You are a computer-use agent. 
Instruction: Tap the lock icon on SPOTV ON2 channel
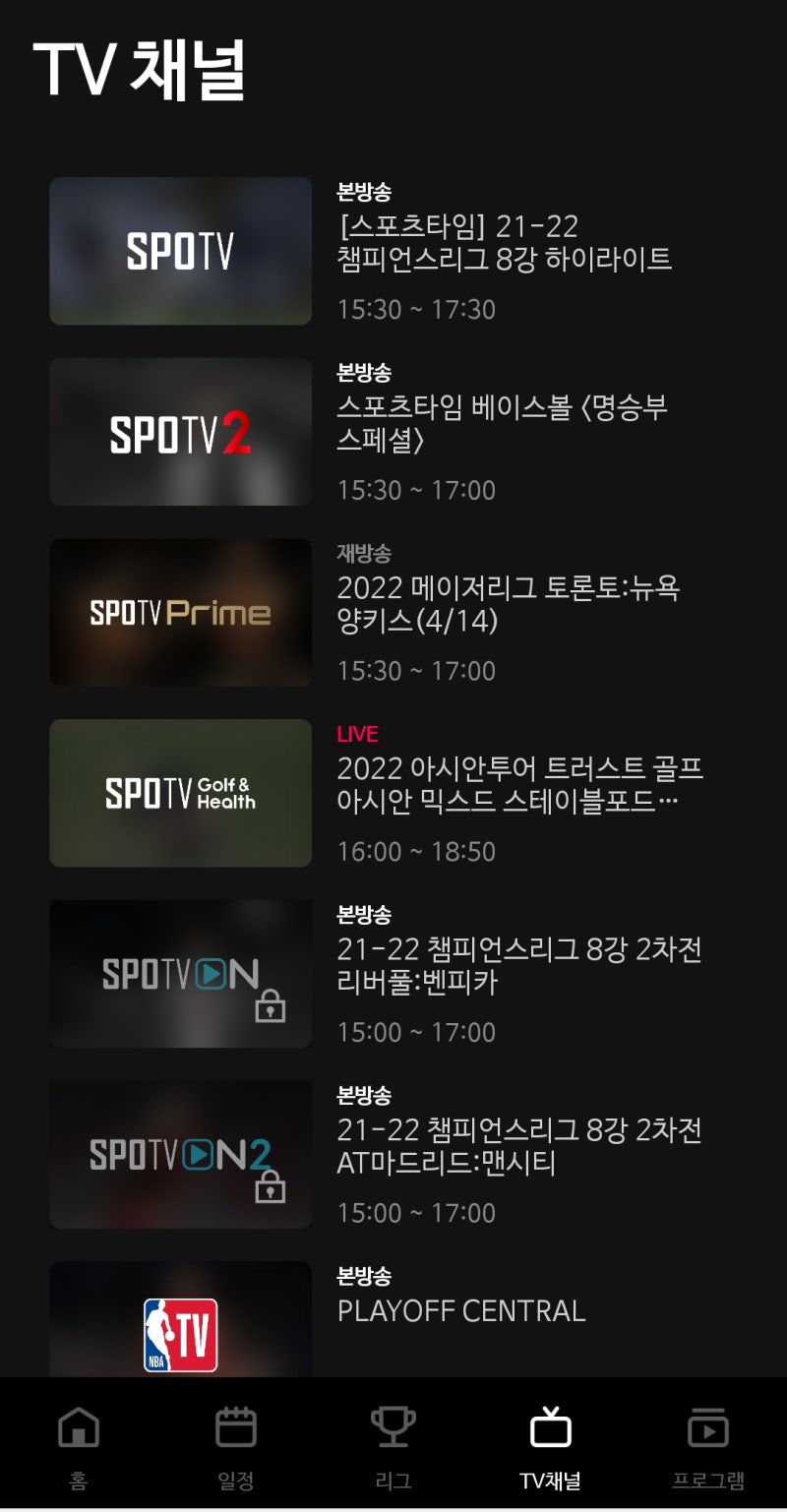coord(271,1187)
